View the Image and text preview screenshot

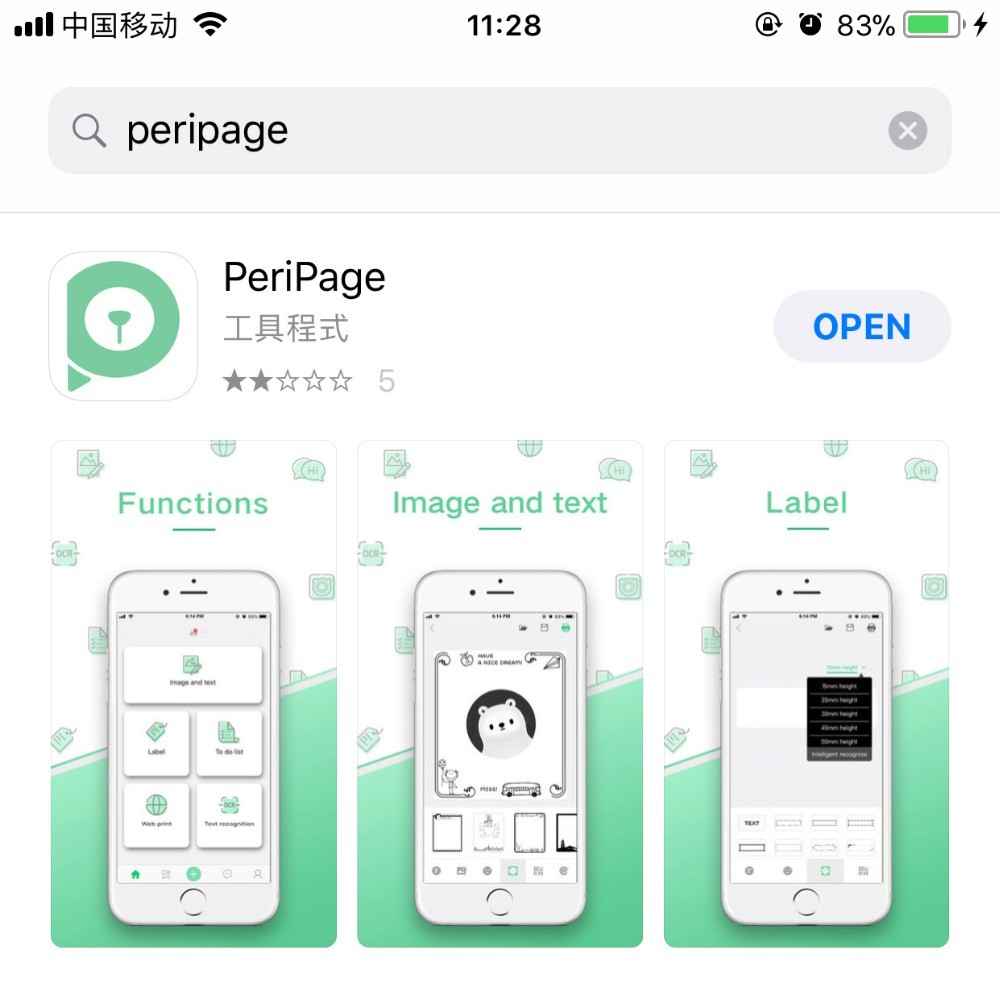[x=500, y=694]
